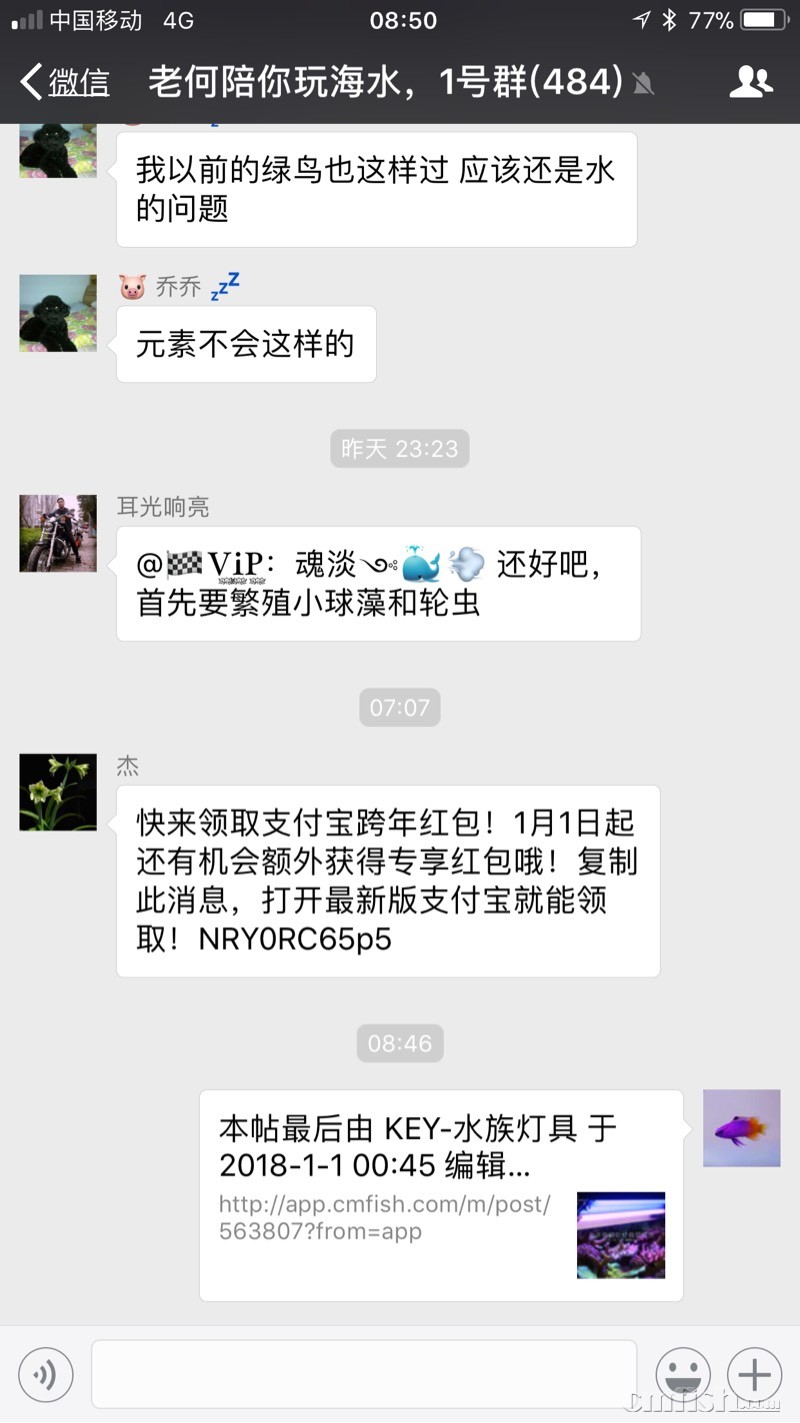The height and width of the screenshot is (1423, 800).
Task: Open the emoji sticker panel
Action: point(683,1375)
